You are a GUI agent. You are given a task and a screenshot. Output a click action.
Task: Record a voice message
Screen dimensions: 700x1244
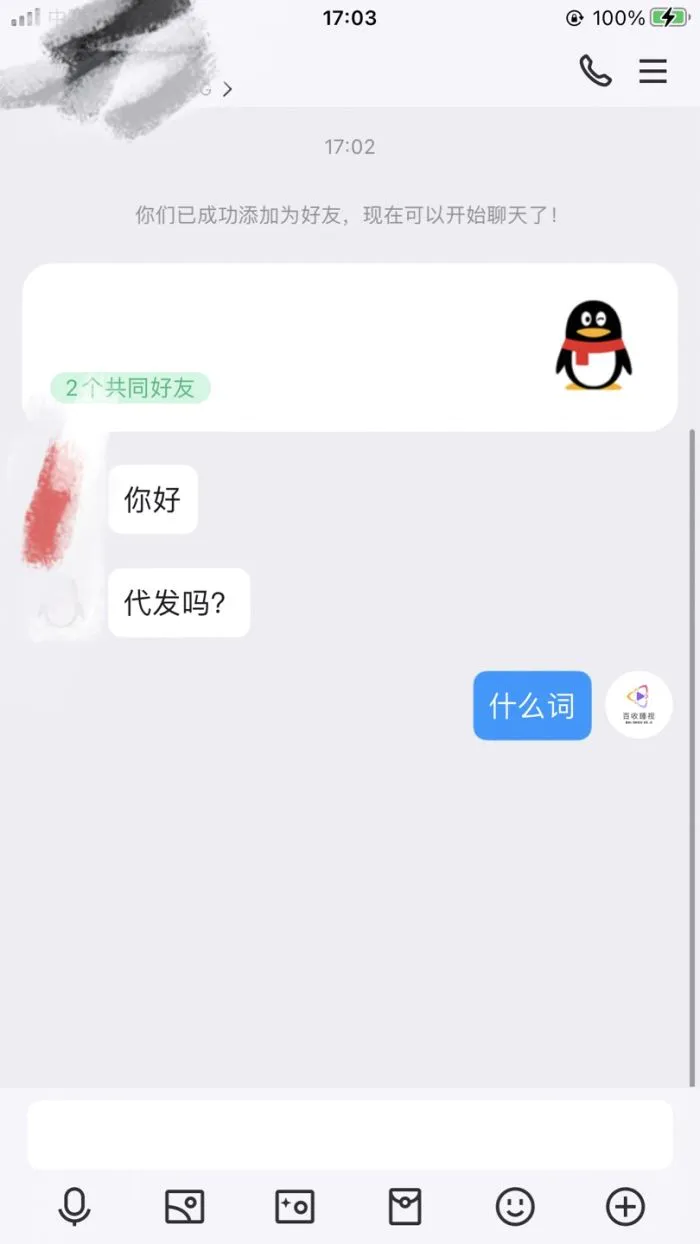(x=74, y=1206)
